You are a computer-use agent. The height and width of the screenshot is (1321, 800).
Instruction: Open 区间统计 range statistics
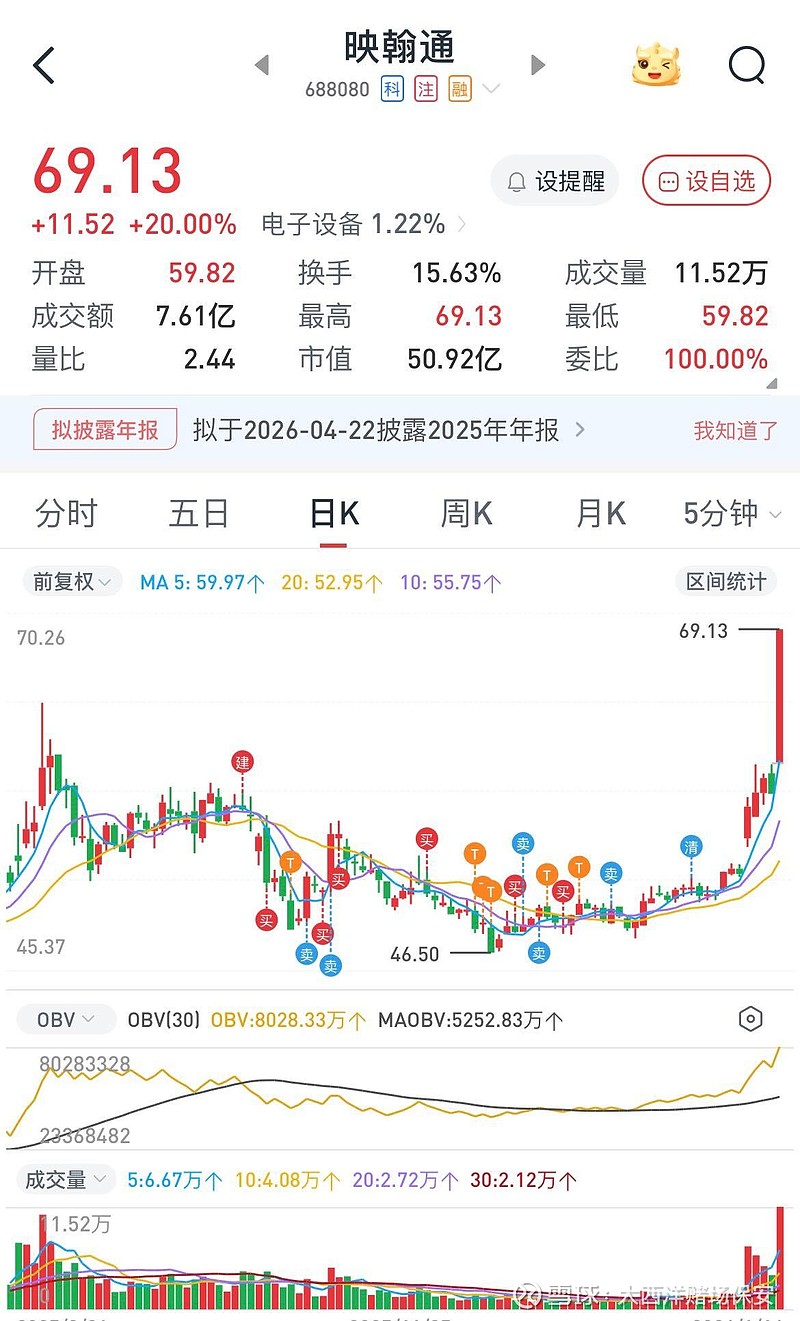click(x=726, y=581)
